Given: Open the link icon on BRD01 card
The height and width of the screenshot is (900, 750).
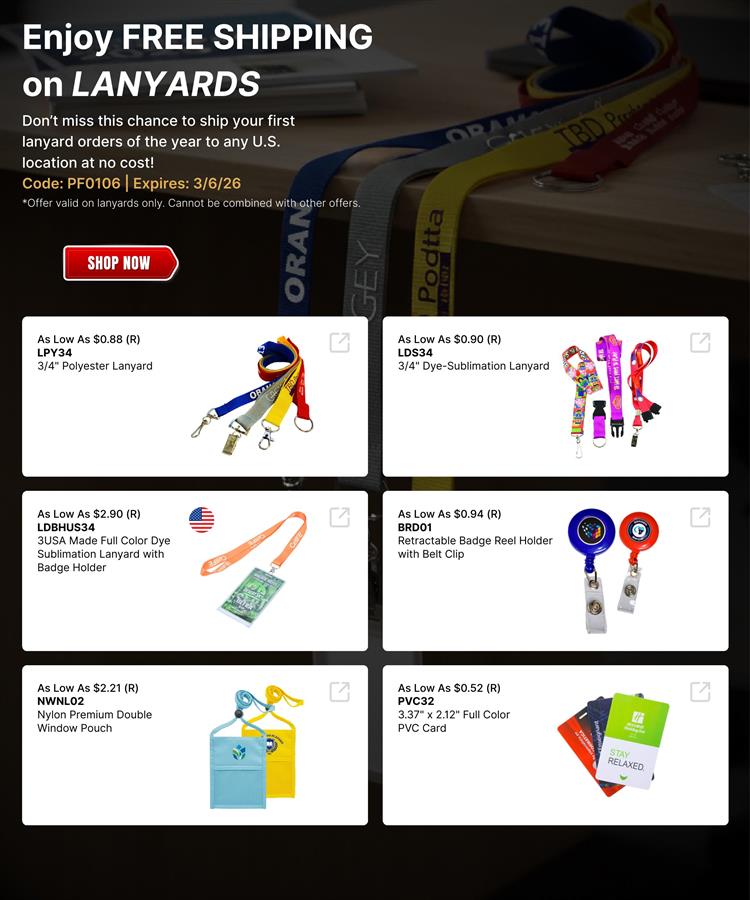Looking at the screenshot, I should click(x=700, y=517).
